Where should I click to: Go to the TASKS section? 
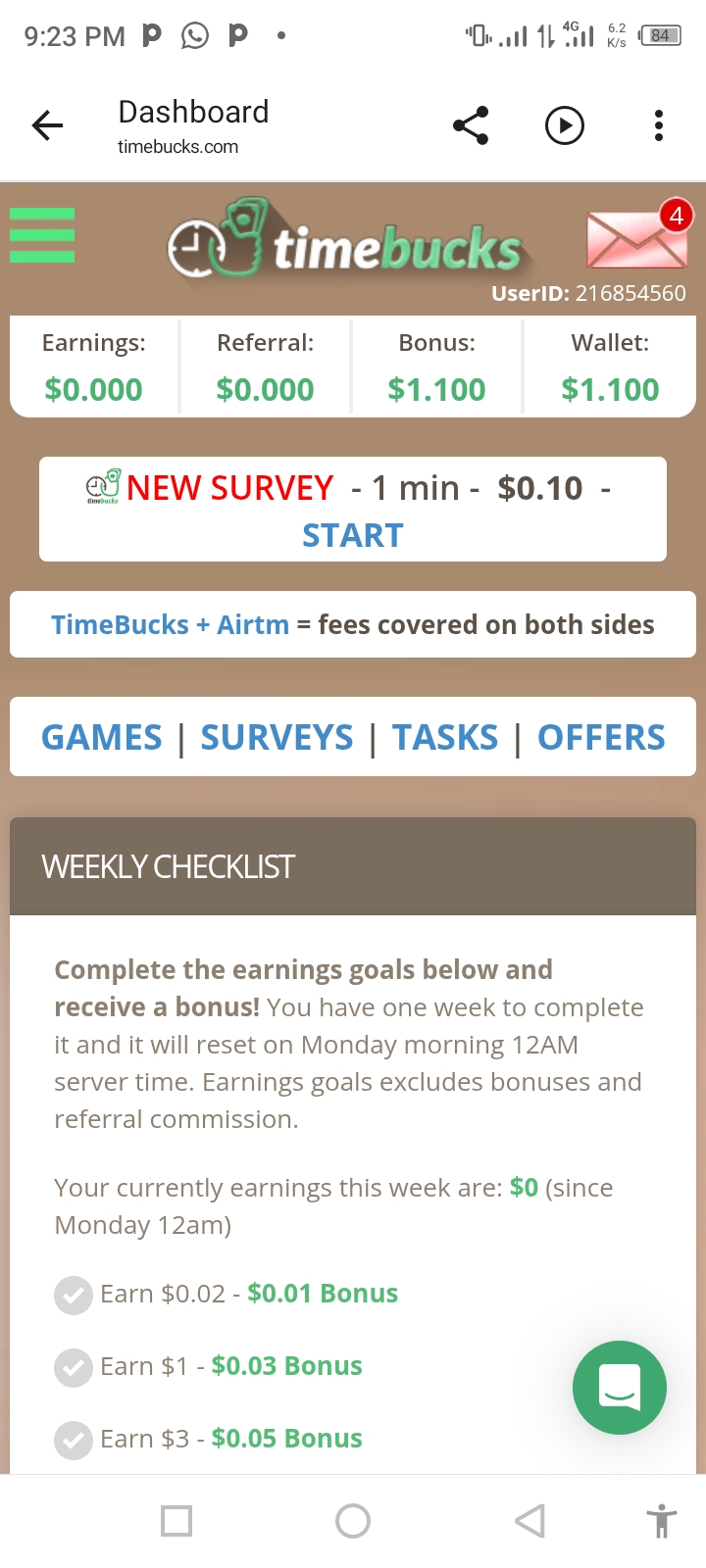pyautogui.click(x=445, y=737)
